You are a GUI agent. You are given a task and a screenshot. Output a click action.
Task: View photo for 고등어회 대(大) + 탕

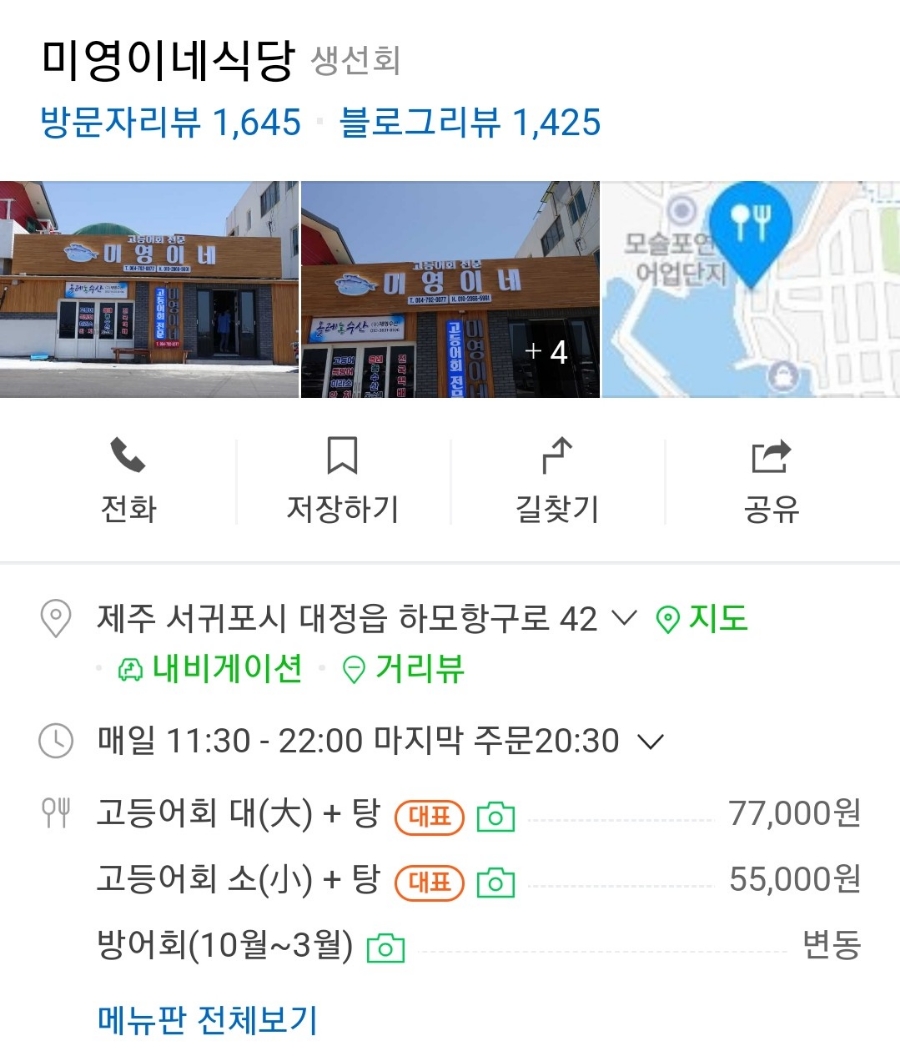pyautogui.click(x=495, y=817)
